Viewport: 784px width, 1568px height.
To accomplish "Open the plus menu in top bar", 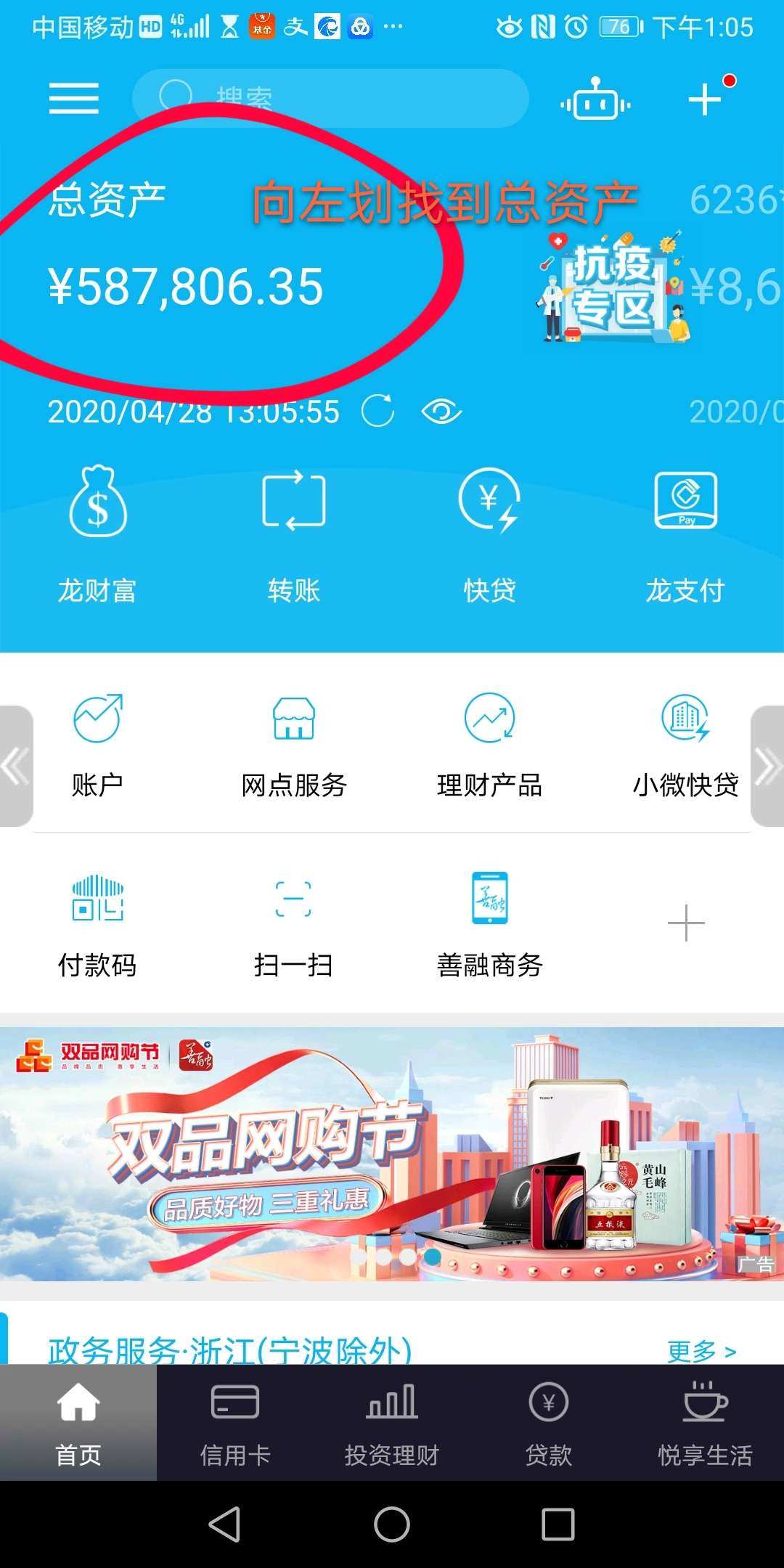I will pyautogui.click(x=705, y=99).
